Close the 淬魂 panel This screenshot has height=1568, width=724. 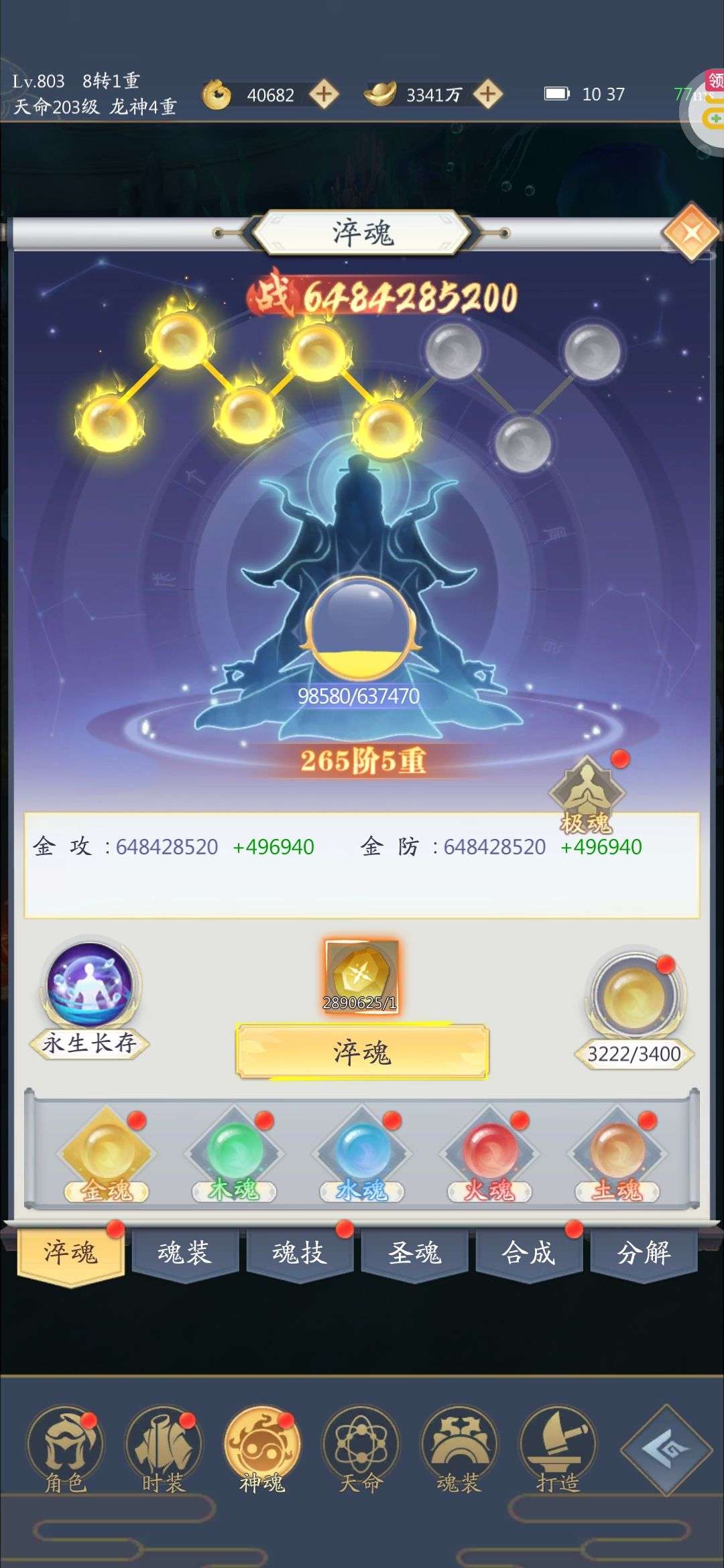tap(691, 233)
